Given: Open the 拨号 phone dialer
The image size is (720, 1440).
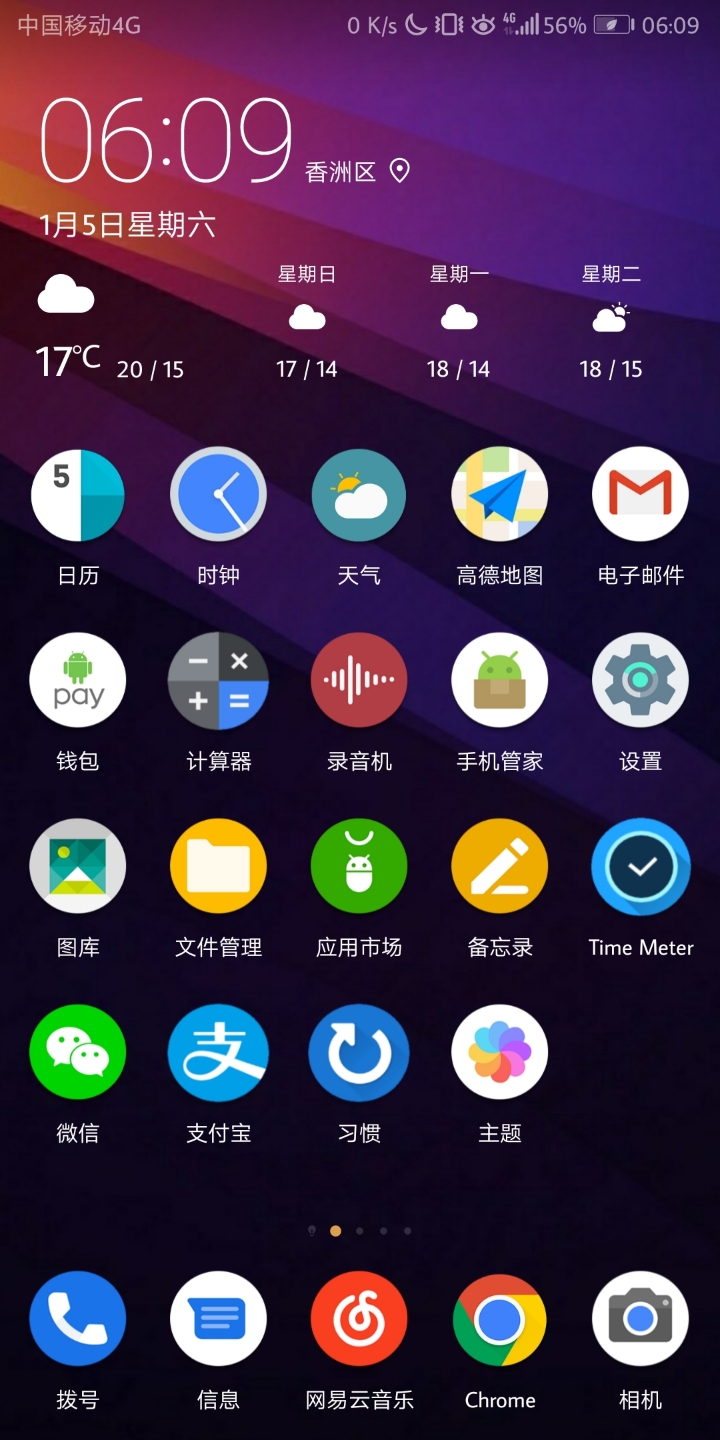Looking at the screenshot, I should (x=78, y=1320).
